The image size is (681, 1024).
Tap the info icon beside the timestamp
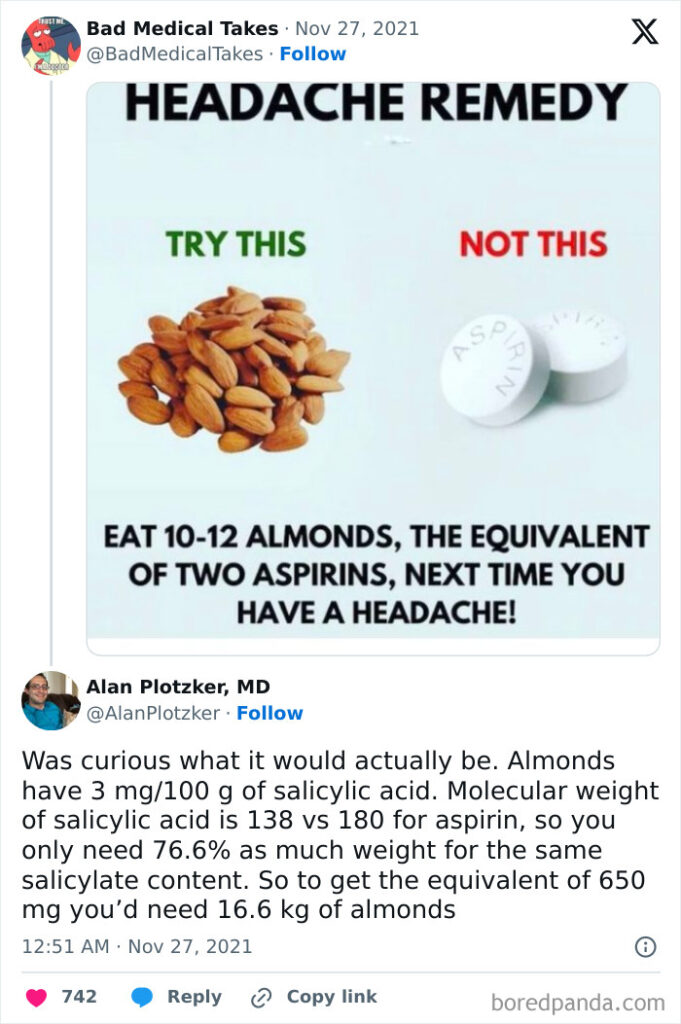646,946
